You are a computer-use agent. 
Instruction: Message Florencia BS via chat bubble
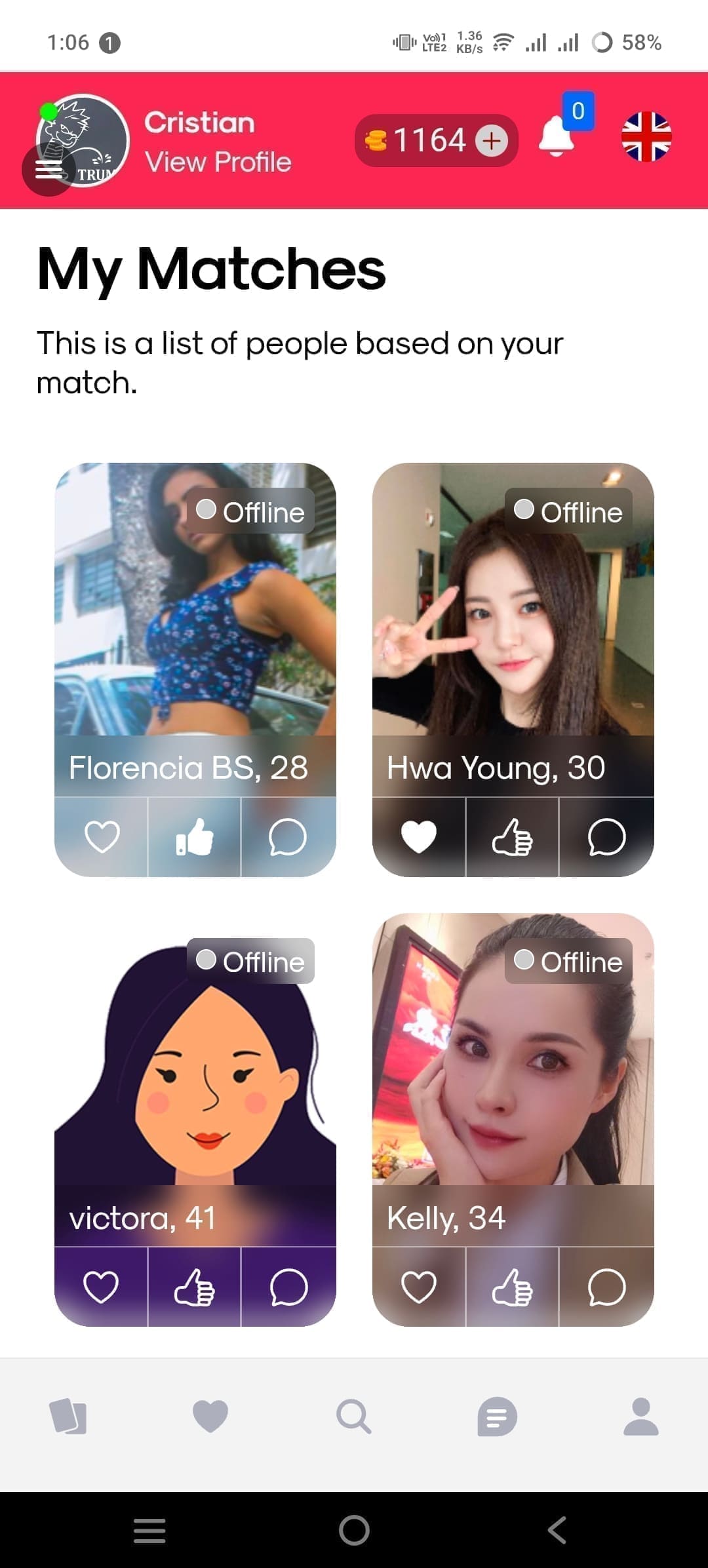coord(288,837)
